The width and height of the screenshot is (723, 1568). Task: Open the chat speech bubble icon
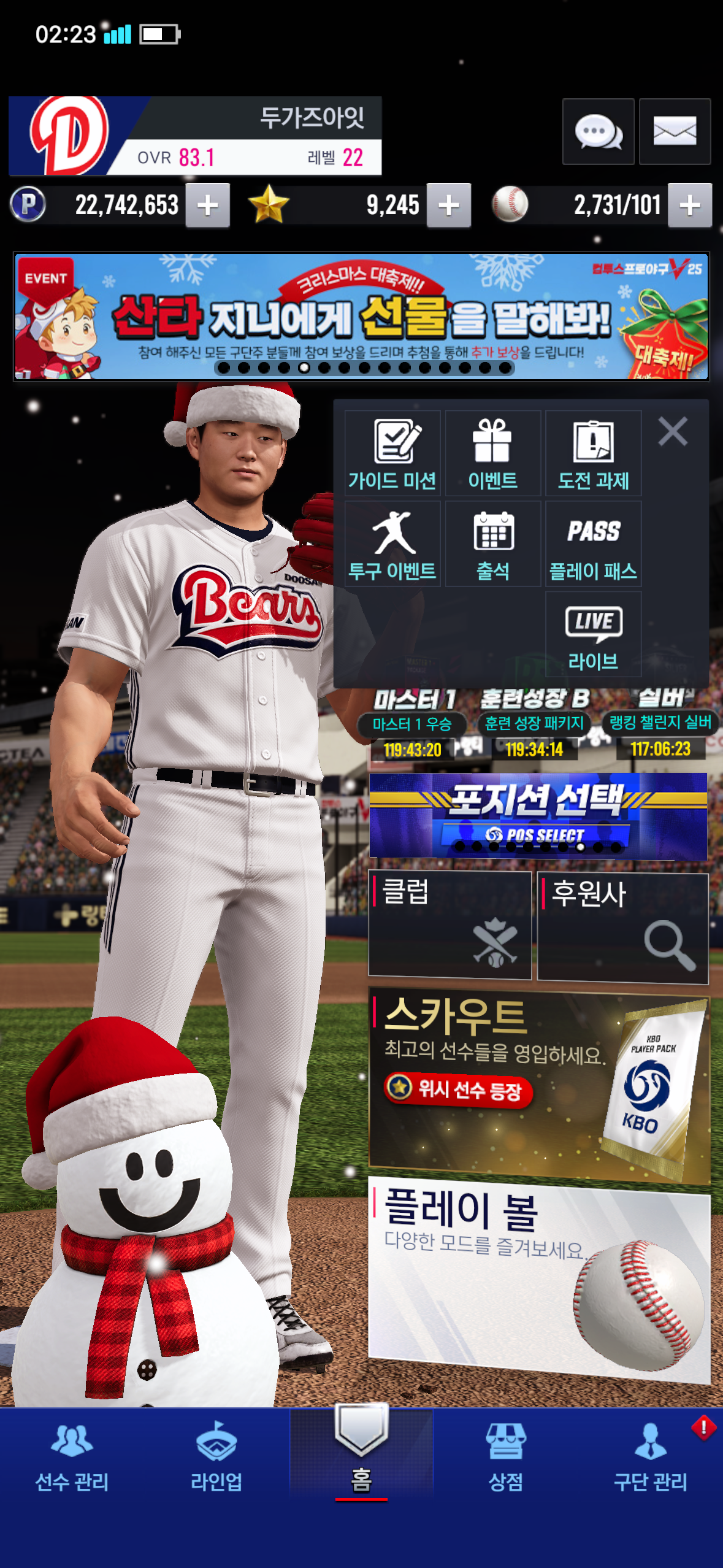click(x=598, y=131)
